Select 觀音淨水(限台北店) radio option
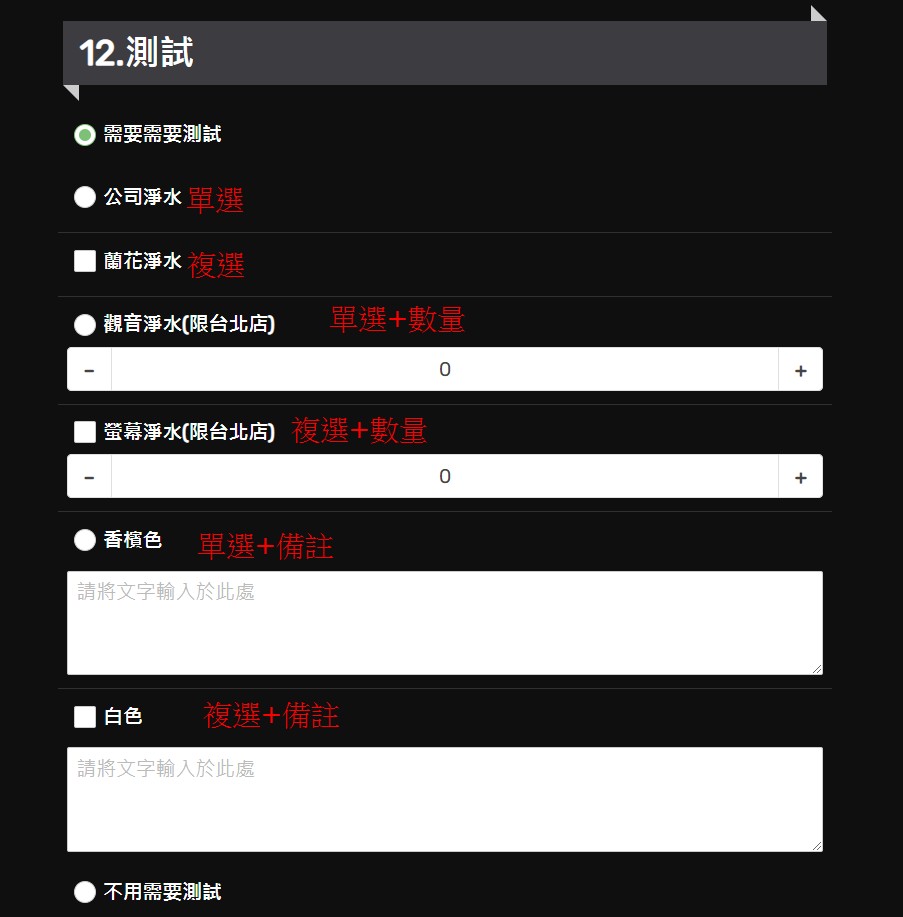This screenshot has width=903, height=917. click(x=85, y=324)
